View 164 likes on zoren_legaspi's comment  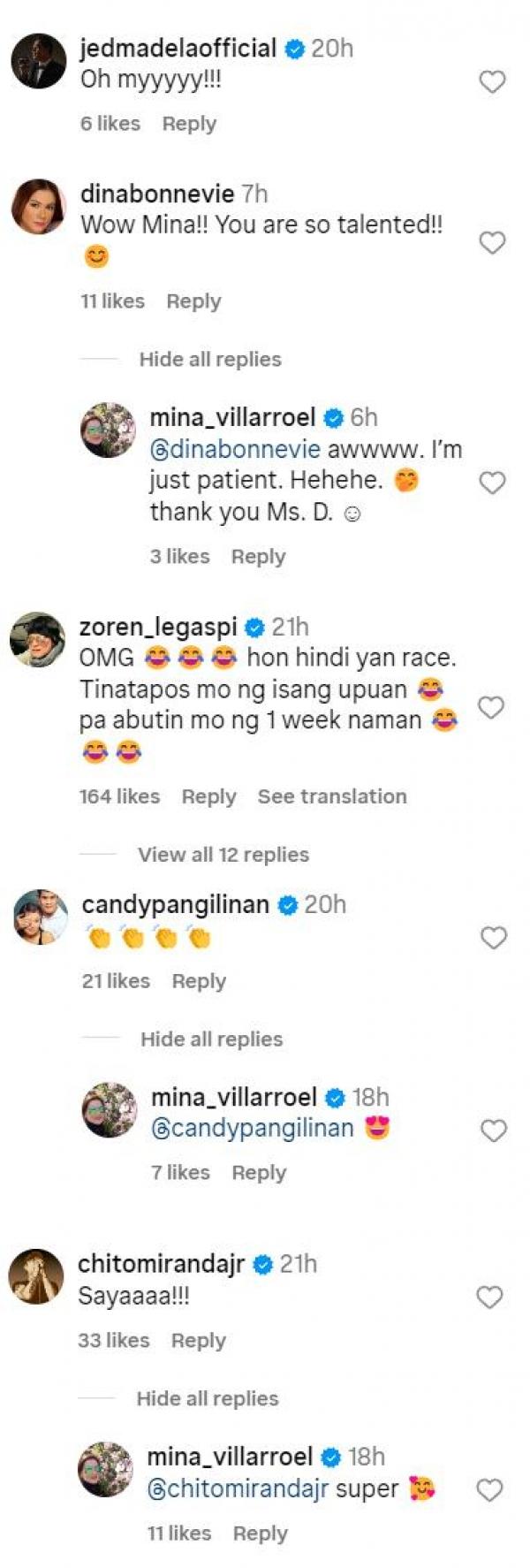click(119, 796)
